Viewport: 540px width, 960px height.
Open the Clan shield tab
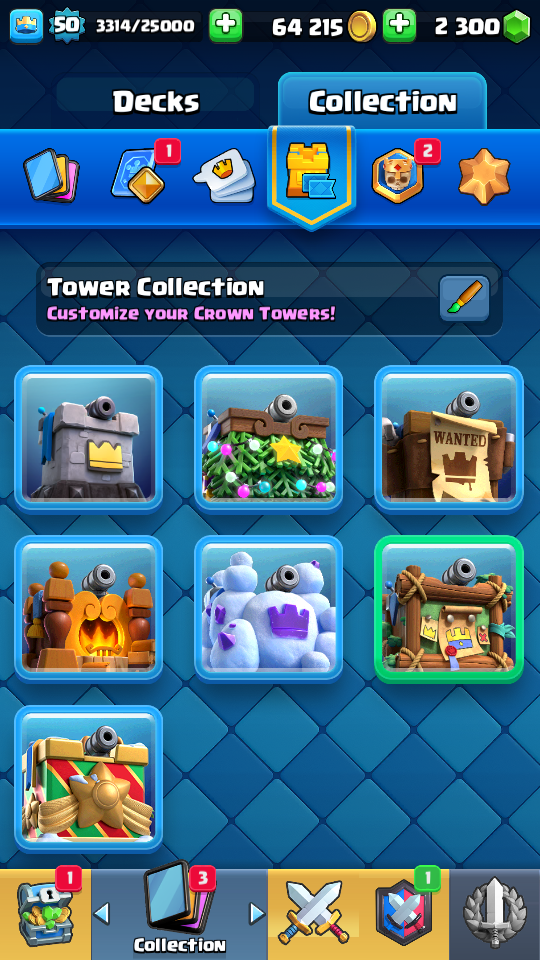coord(404,914)
